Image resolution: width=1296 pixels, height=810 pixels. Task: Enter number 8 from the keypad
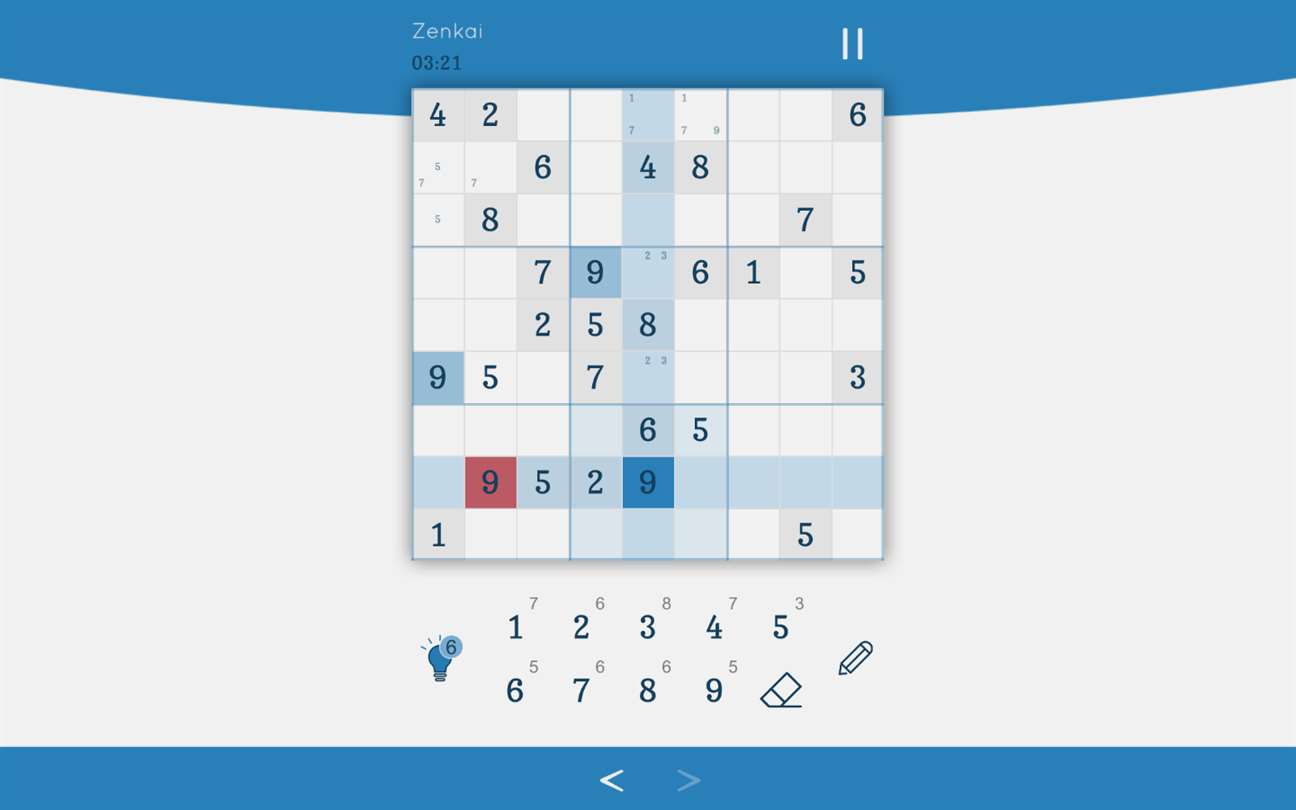point(647,690)
